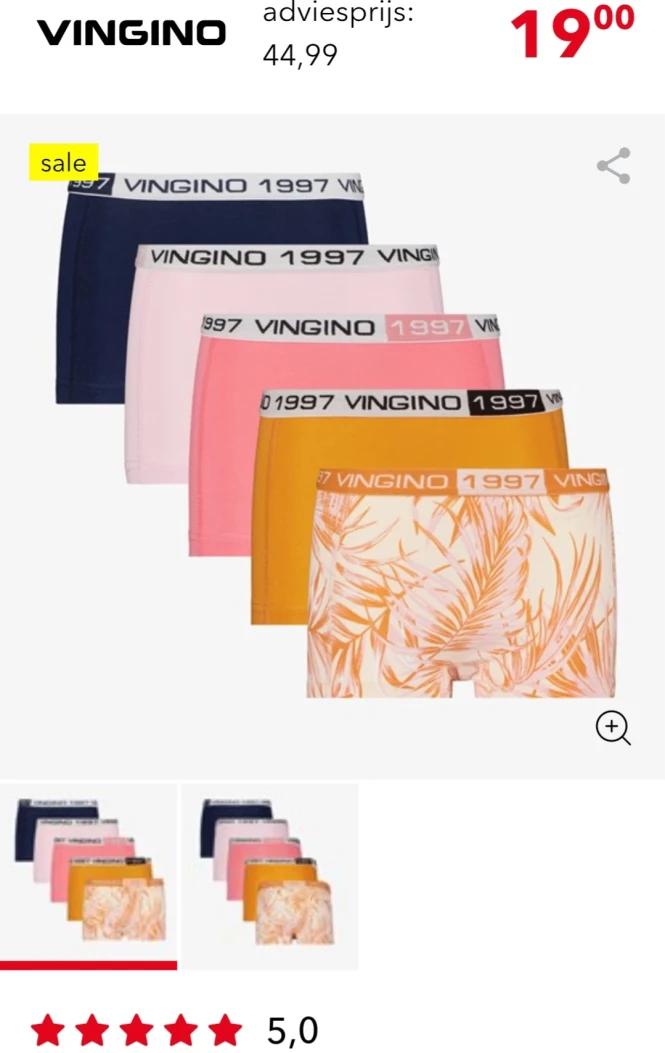Zoom in on the product image

coord(613,728)
